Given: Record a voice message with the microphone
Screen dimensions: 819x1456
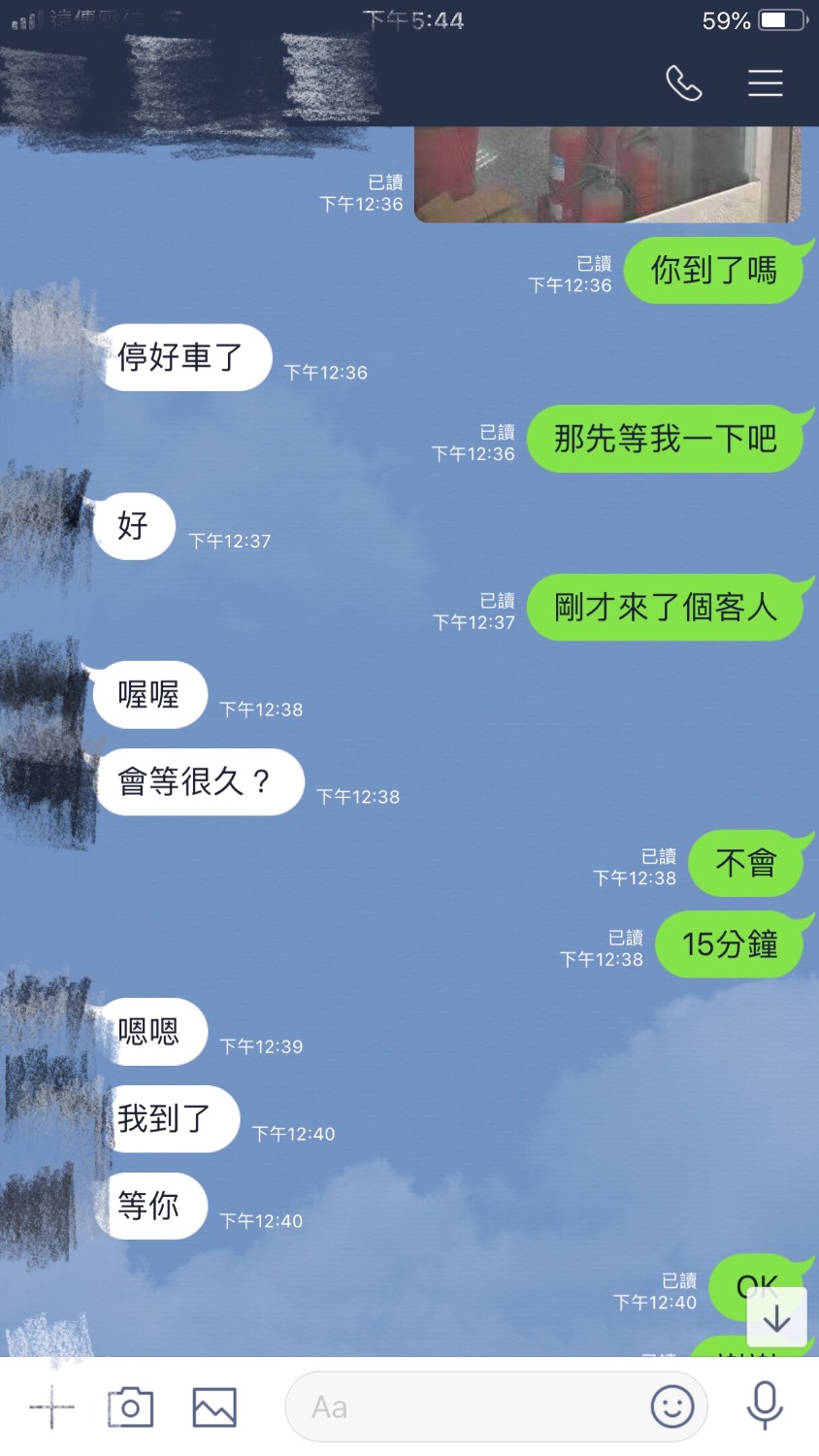Looking at the screenshot, I should coord(764,1406).
